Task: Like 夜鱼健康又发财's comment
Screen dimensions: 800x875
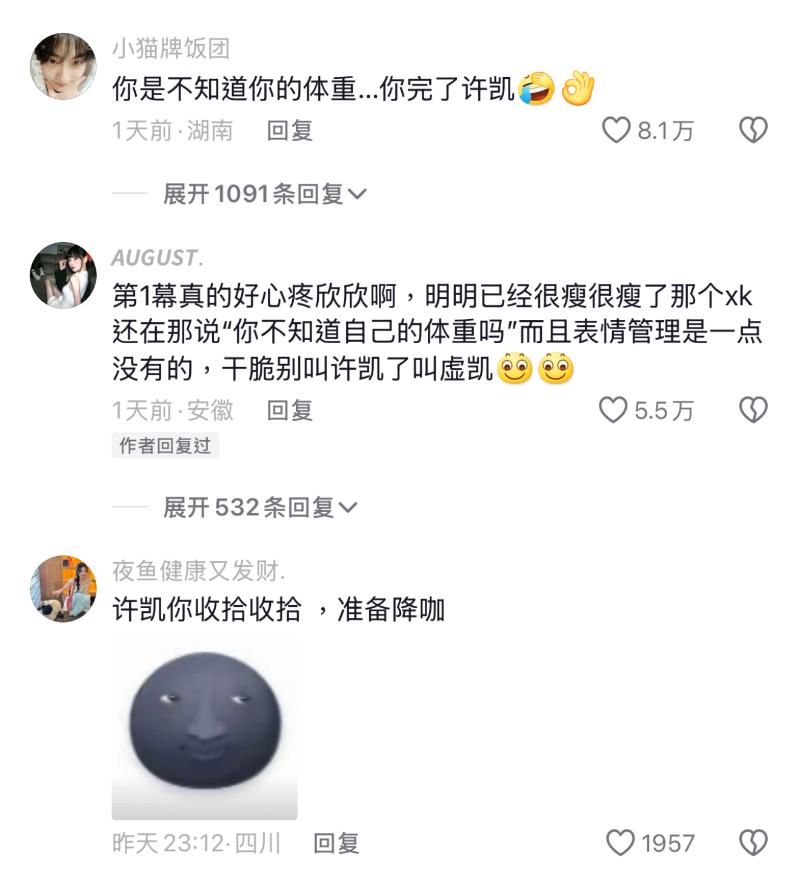Action: point(621,843)
